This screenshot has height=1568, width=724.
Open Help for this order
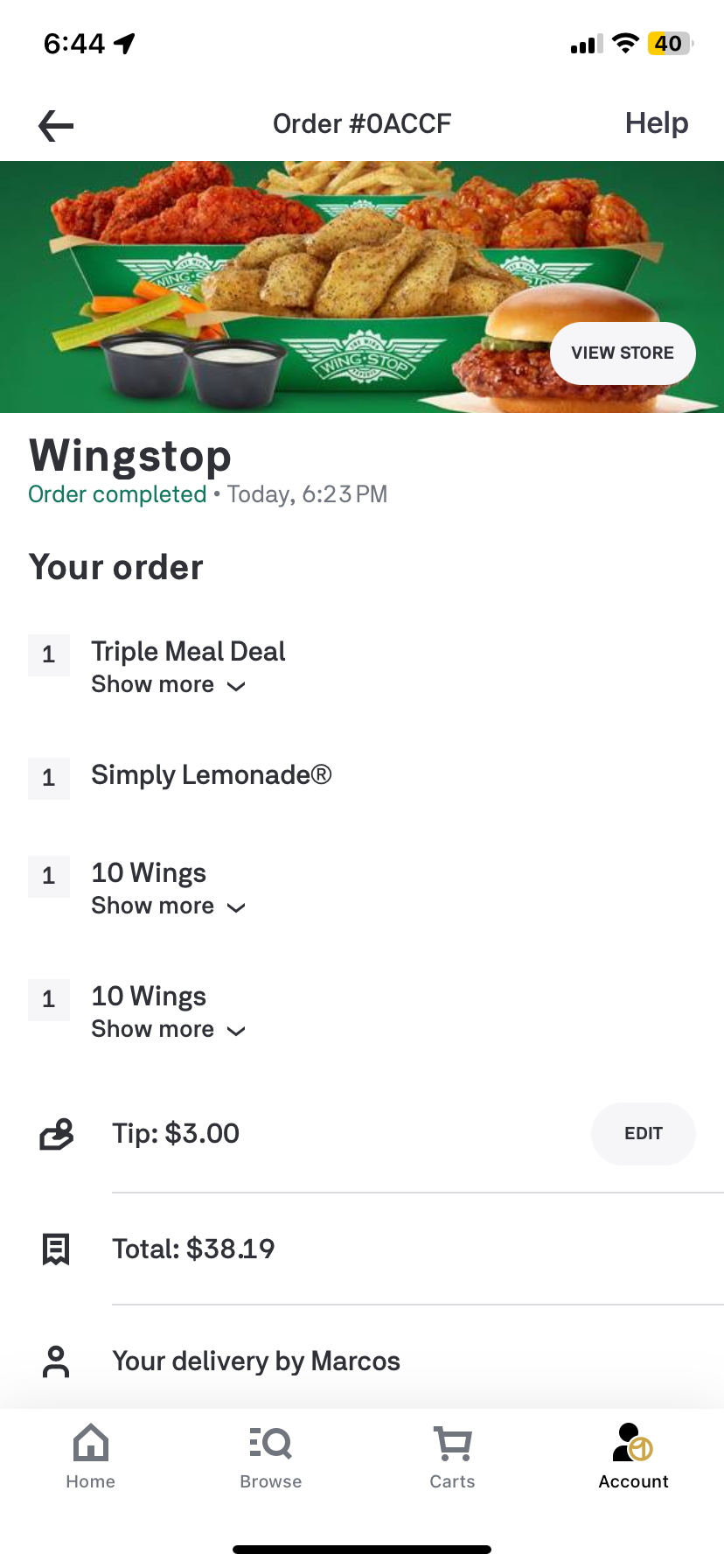[x=656, y=123]
